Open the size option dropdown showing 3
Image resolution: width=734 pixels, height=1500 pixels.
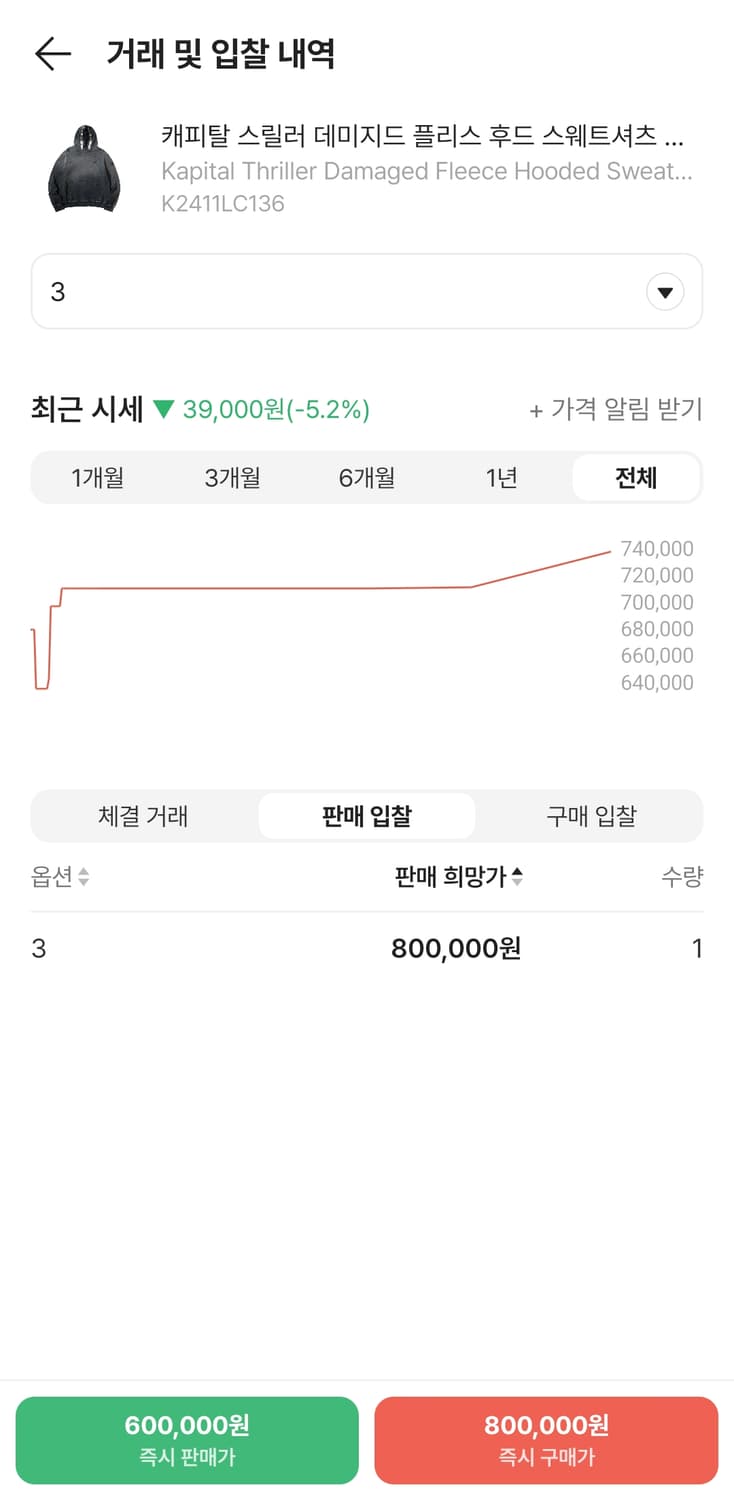click(x=366, y=291)
